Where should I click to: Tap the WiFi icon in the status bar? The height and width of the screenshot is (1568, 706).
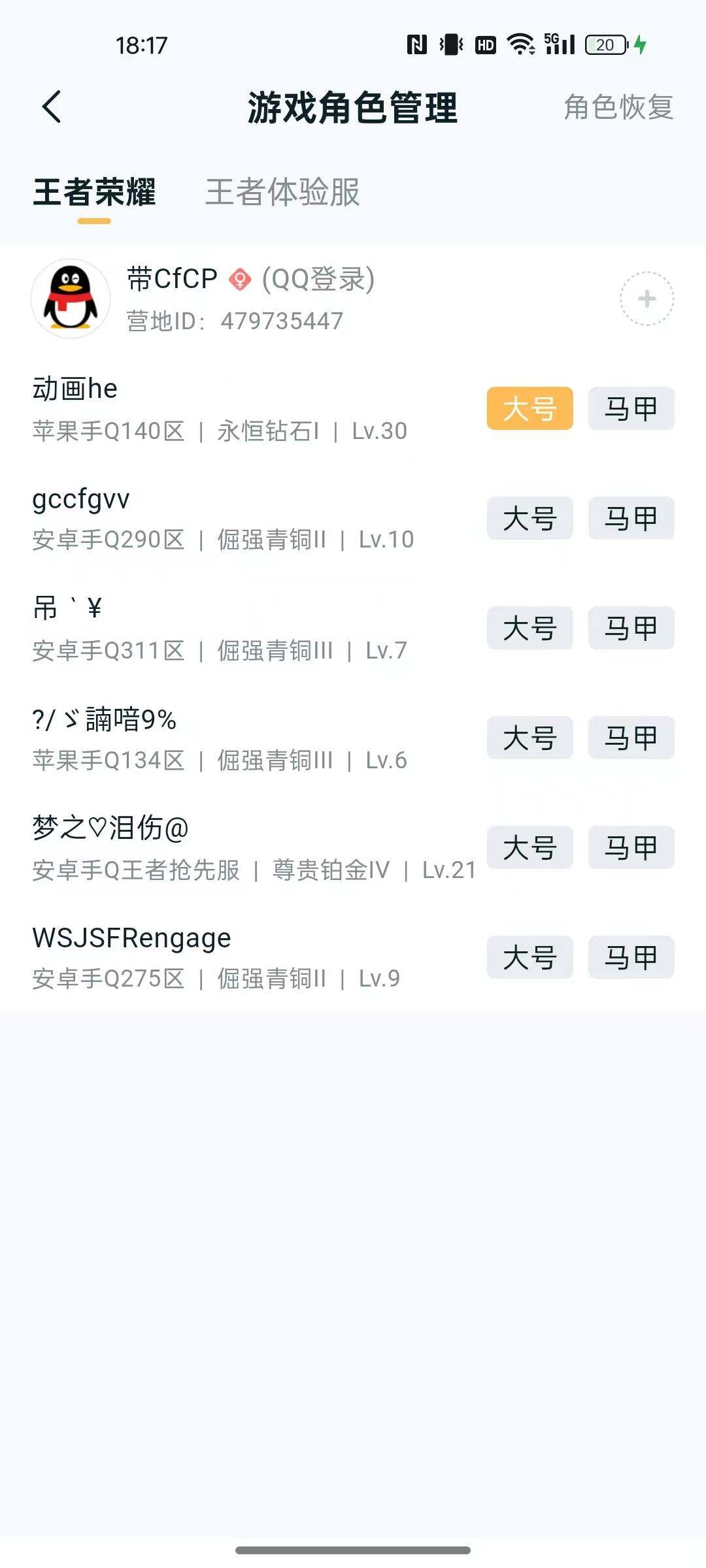point(520,44)
